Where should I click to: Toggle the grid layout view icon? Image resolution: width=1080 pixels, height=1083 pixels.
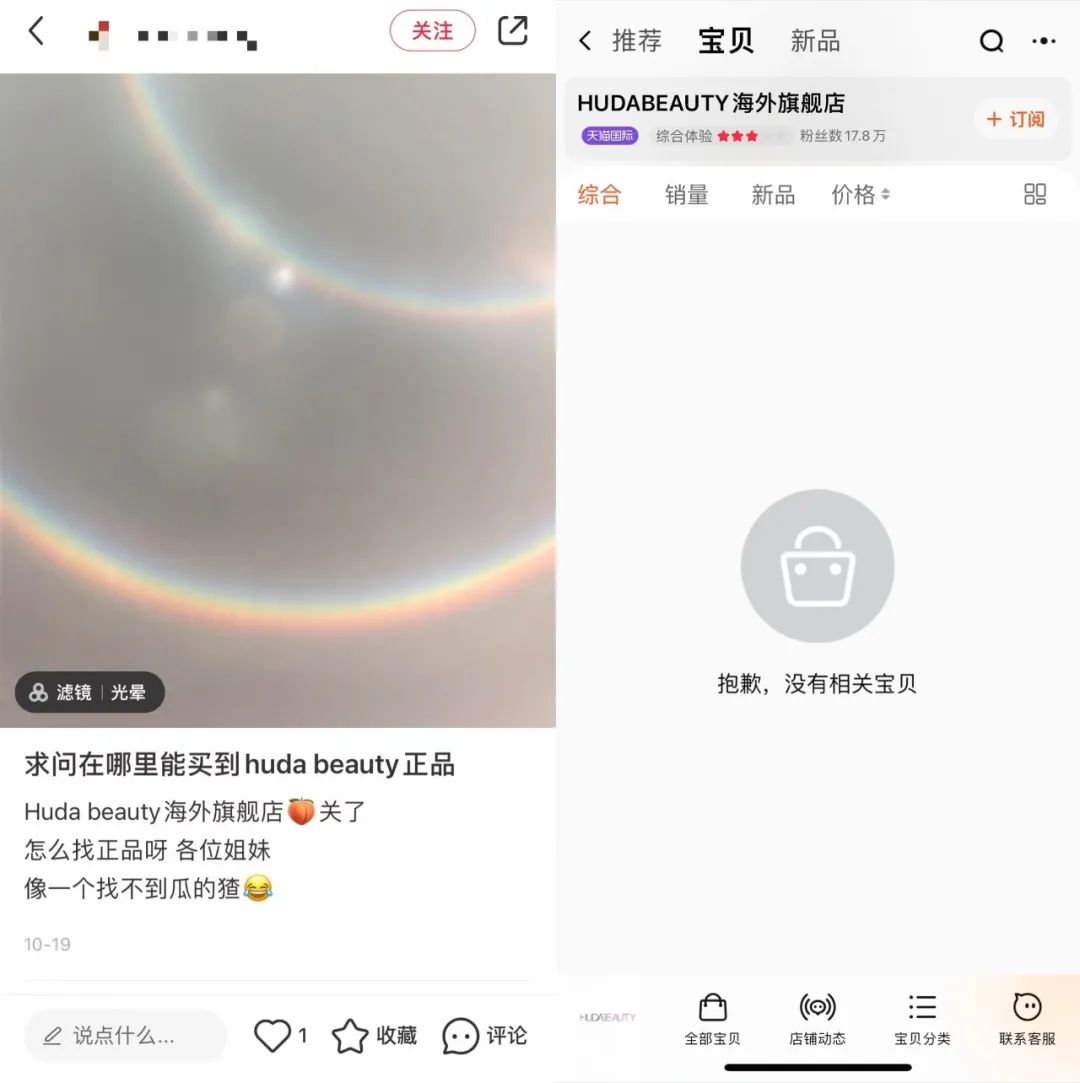click(x=1035, y=195)
